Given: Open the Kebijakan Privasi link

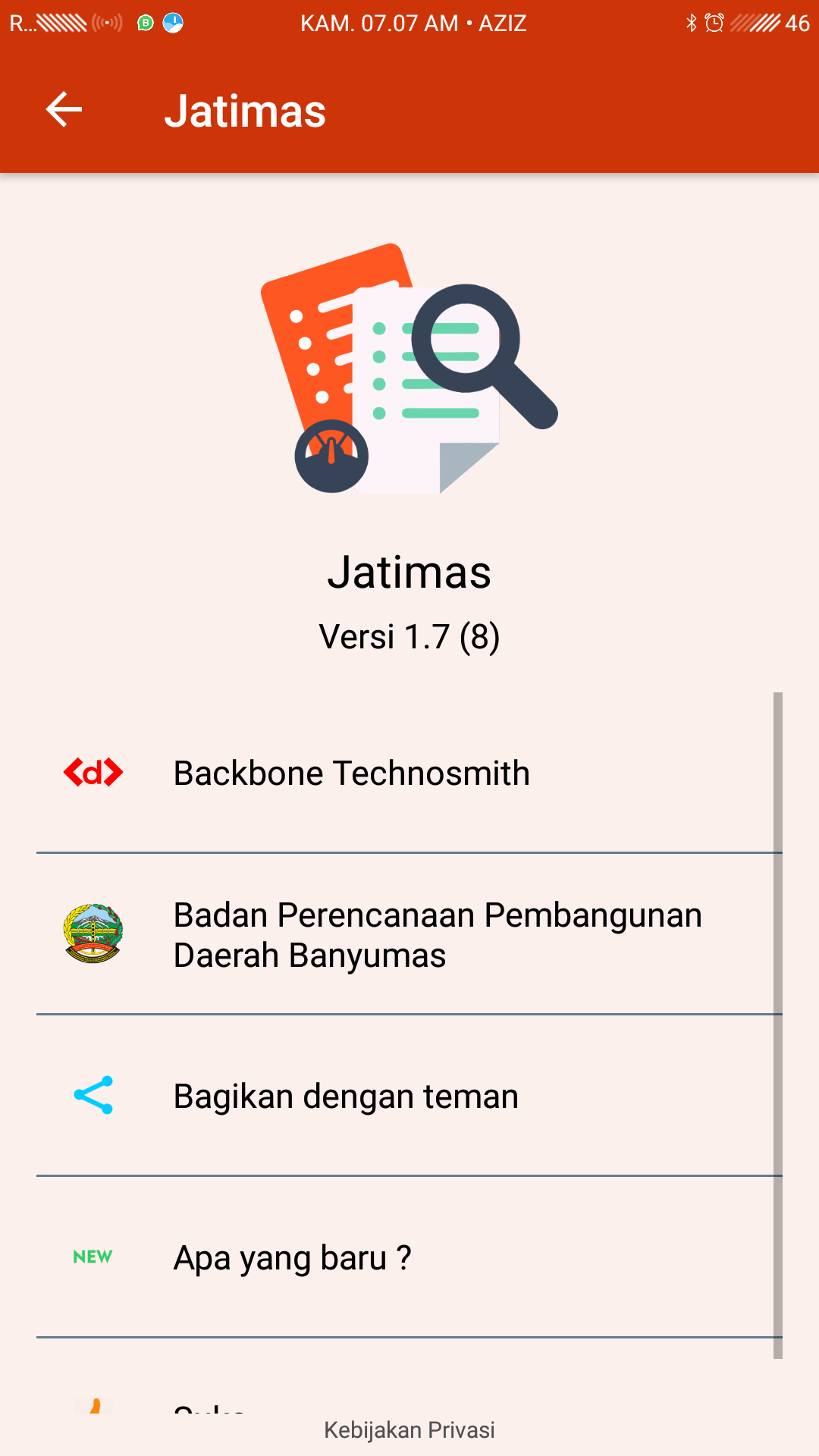Looking at the screenshot, I should (x=409, y=1429).
